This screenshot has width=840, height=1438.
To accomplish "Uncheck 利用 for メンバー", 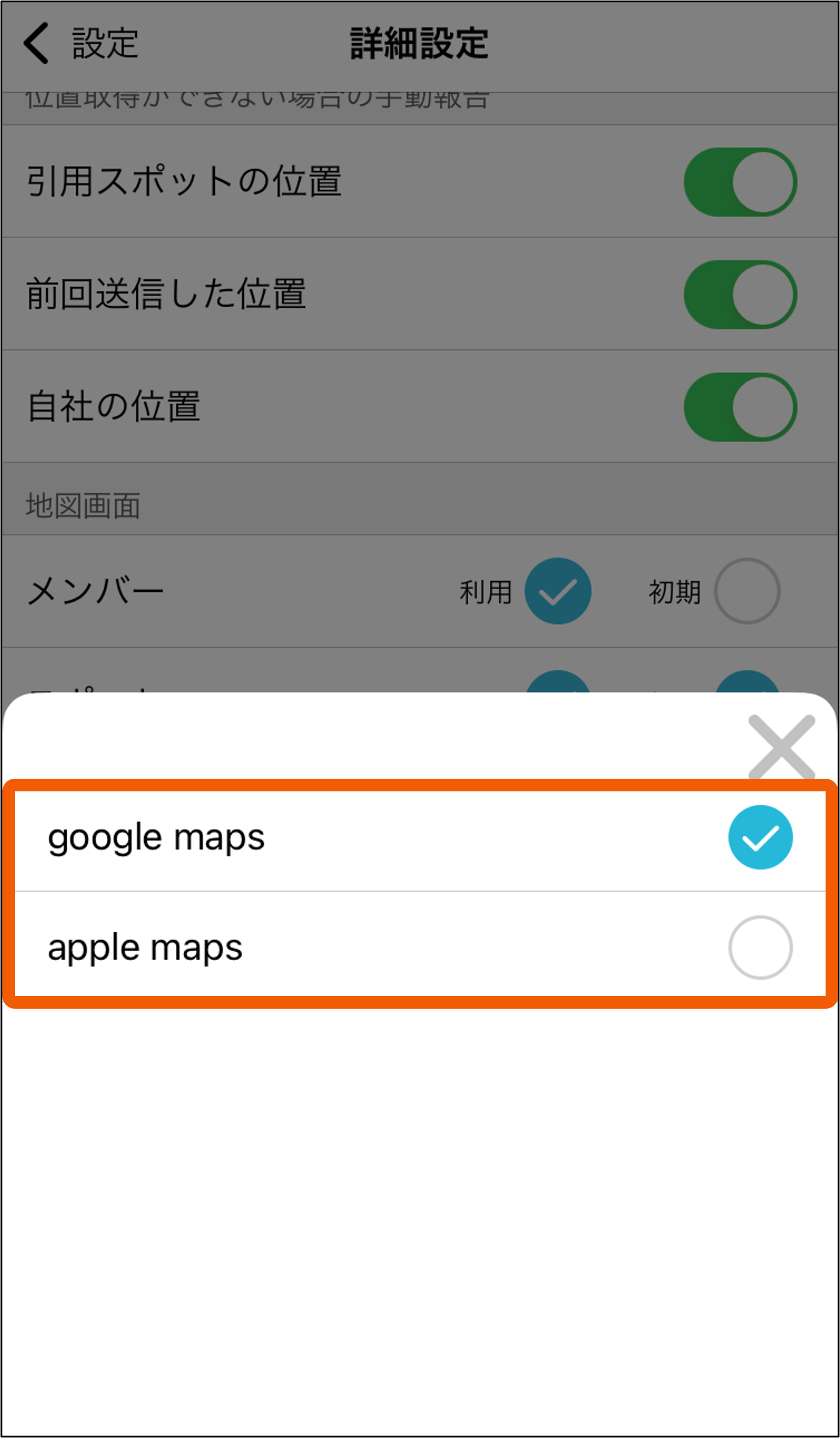I will [557, 591].
